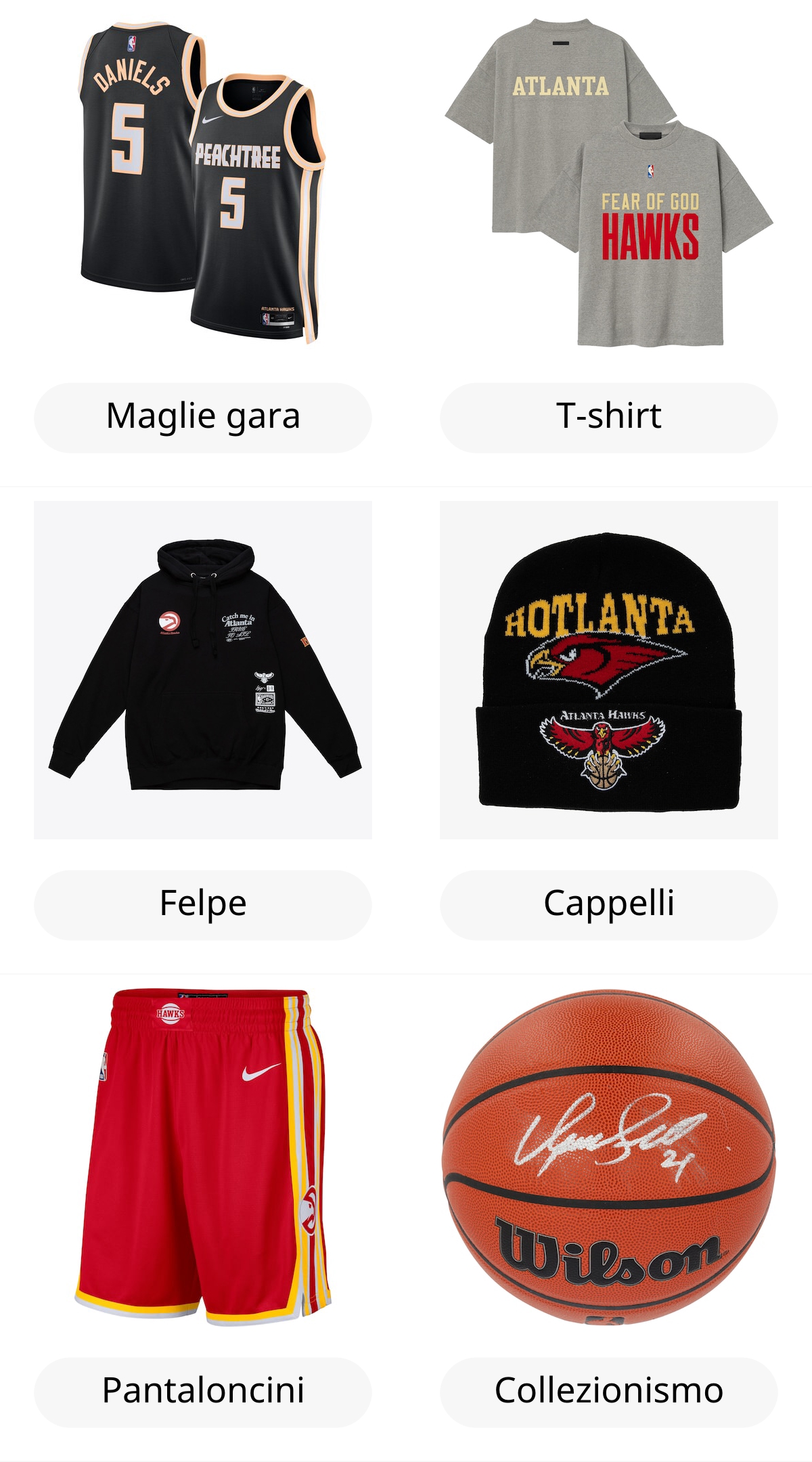812x1462 pixels.
Task: Open the Felpe category
Action: [x=203, y=904]
